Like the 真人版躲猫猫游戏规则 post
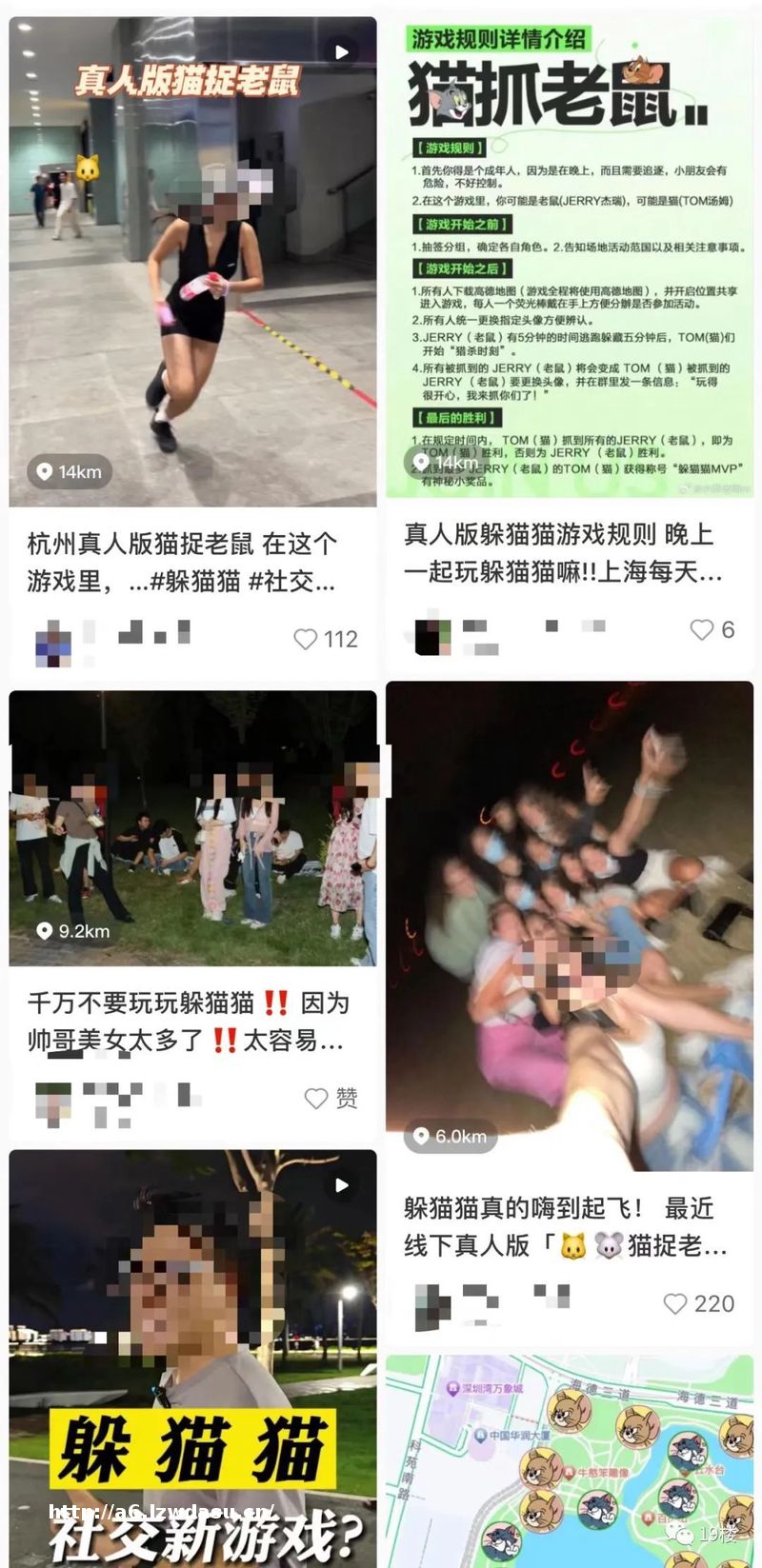Image resolution: width=762 pixels, height=1568 pixels. (702, 629)
